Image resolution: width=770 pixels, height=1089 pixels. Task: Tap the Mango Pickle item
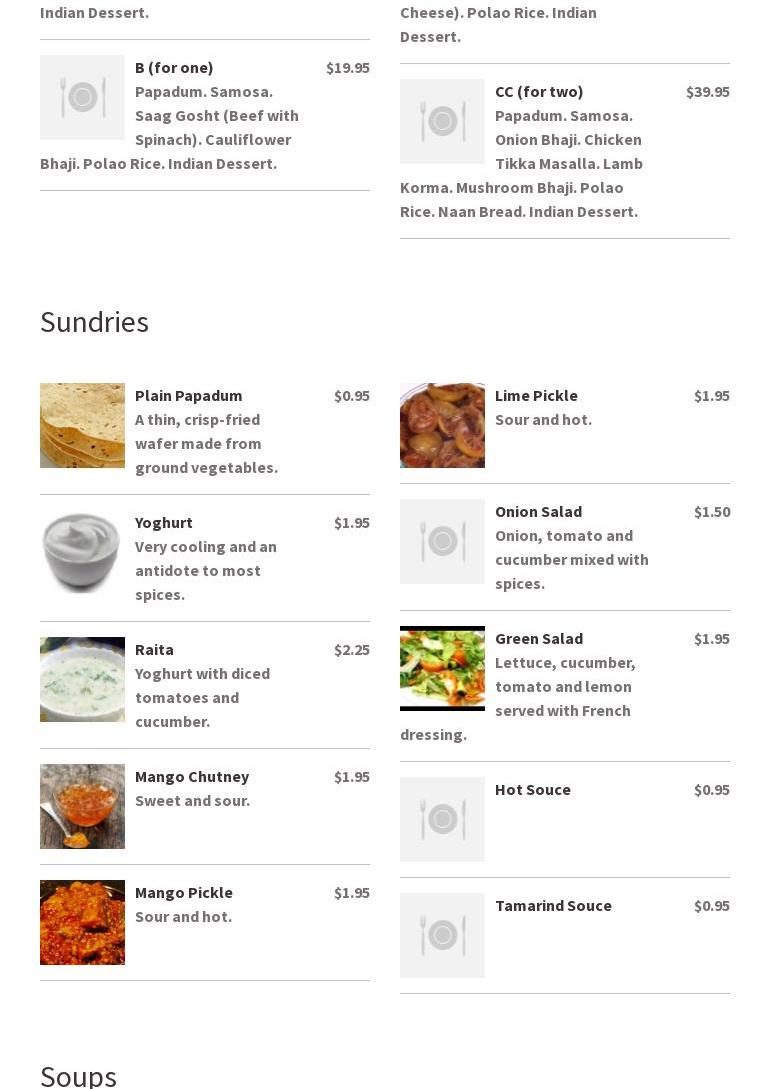coord(184,893)
